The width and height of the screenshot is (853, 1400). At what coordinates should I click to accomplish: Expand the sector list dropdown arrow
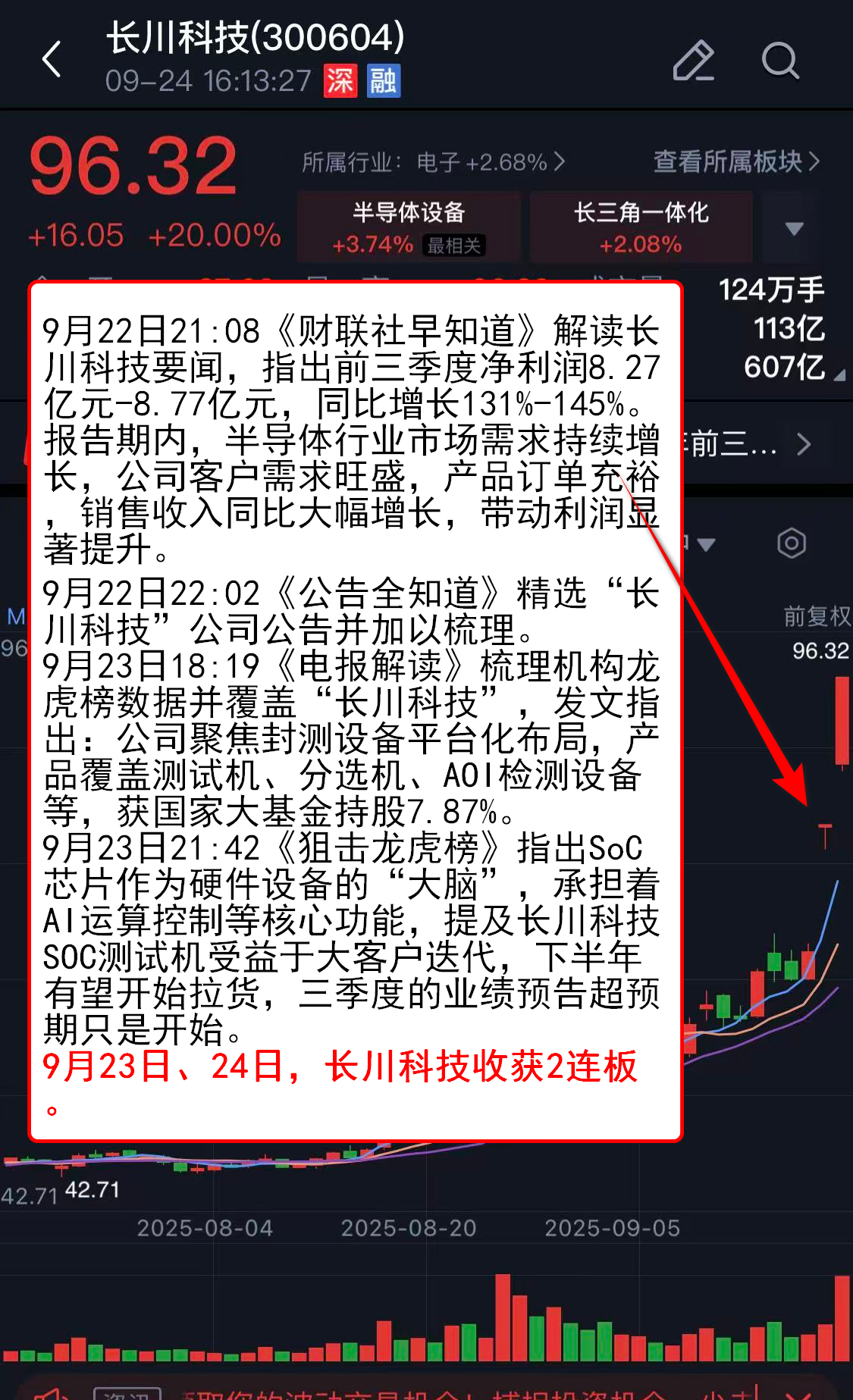click(794, 228)
